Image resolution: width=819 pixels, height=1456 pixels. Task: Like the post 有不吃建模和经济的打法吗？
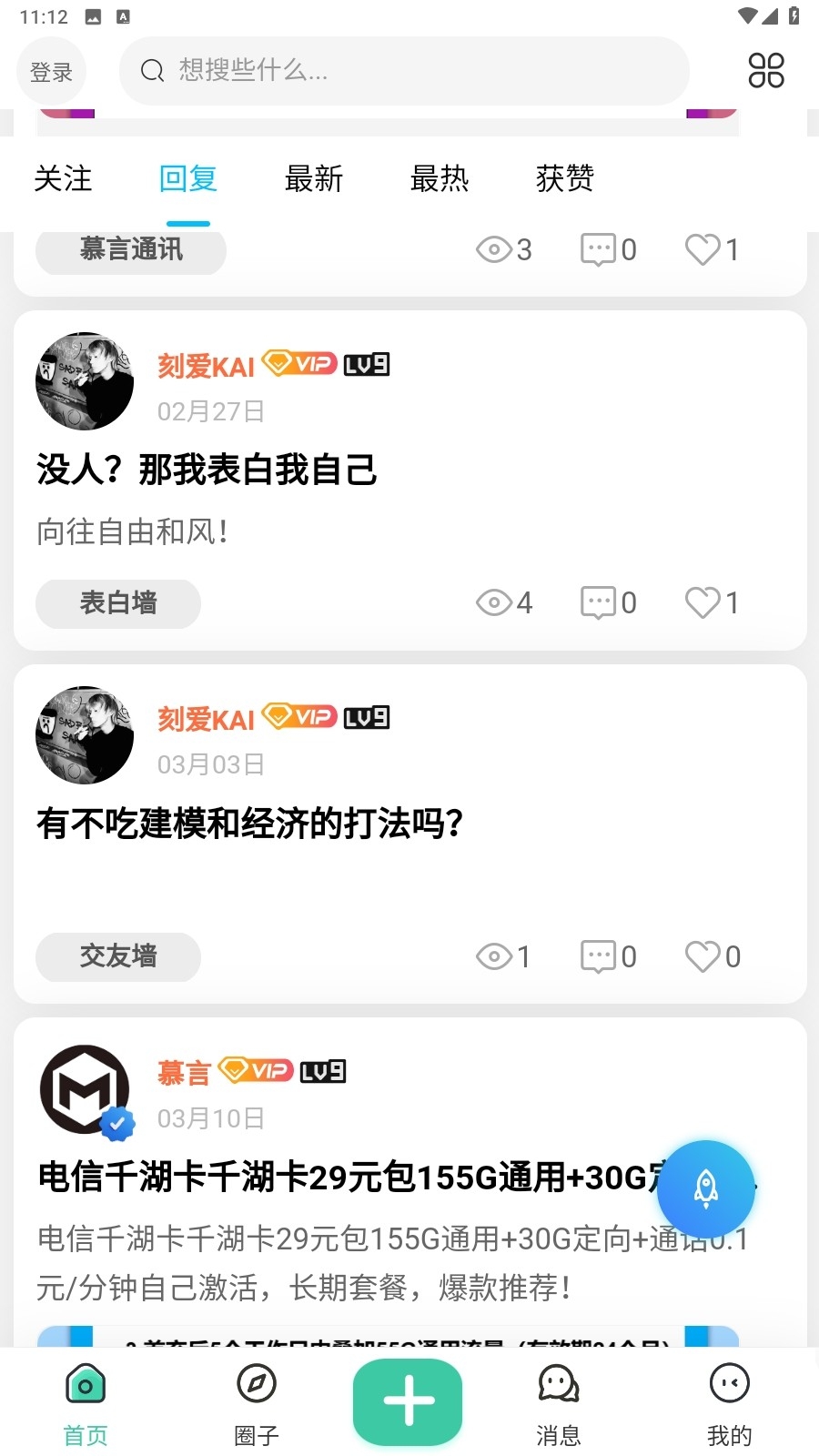click(703, 956)
